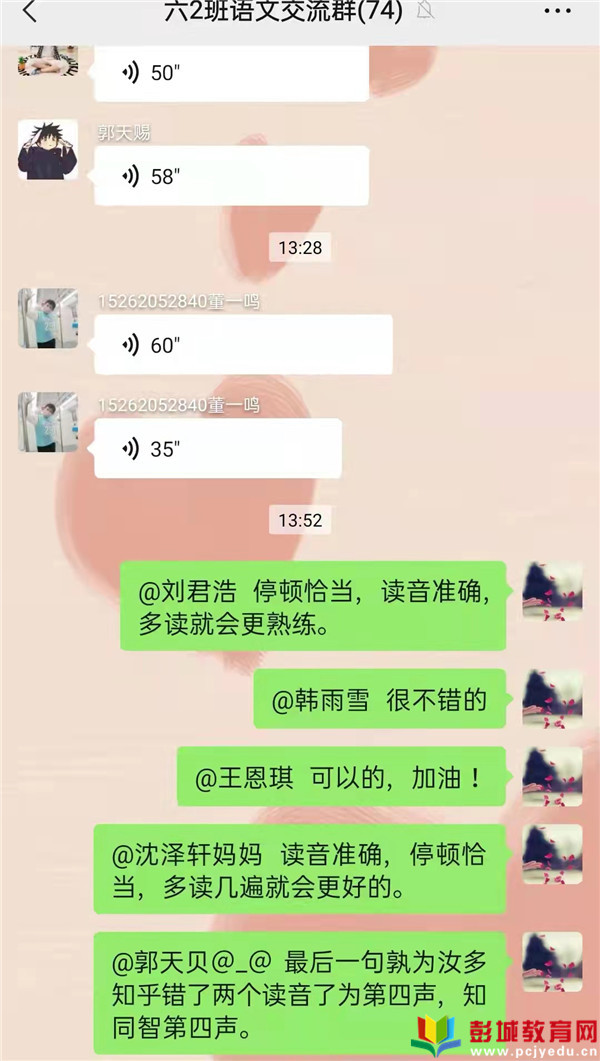The width and height of the screenshot is (600, 1061).
Task: Play 董一鸣's 35-second voice message
Action: [x=217, y=449]
